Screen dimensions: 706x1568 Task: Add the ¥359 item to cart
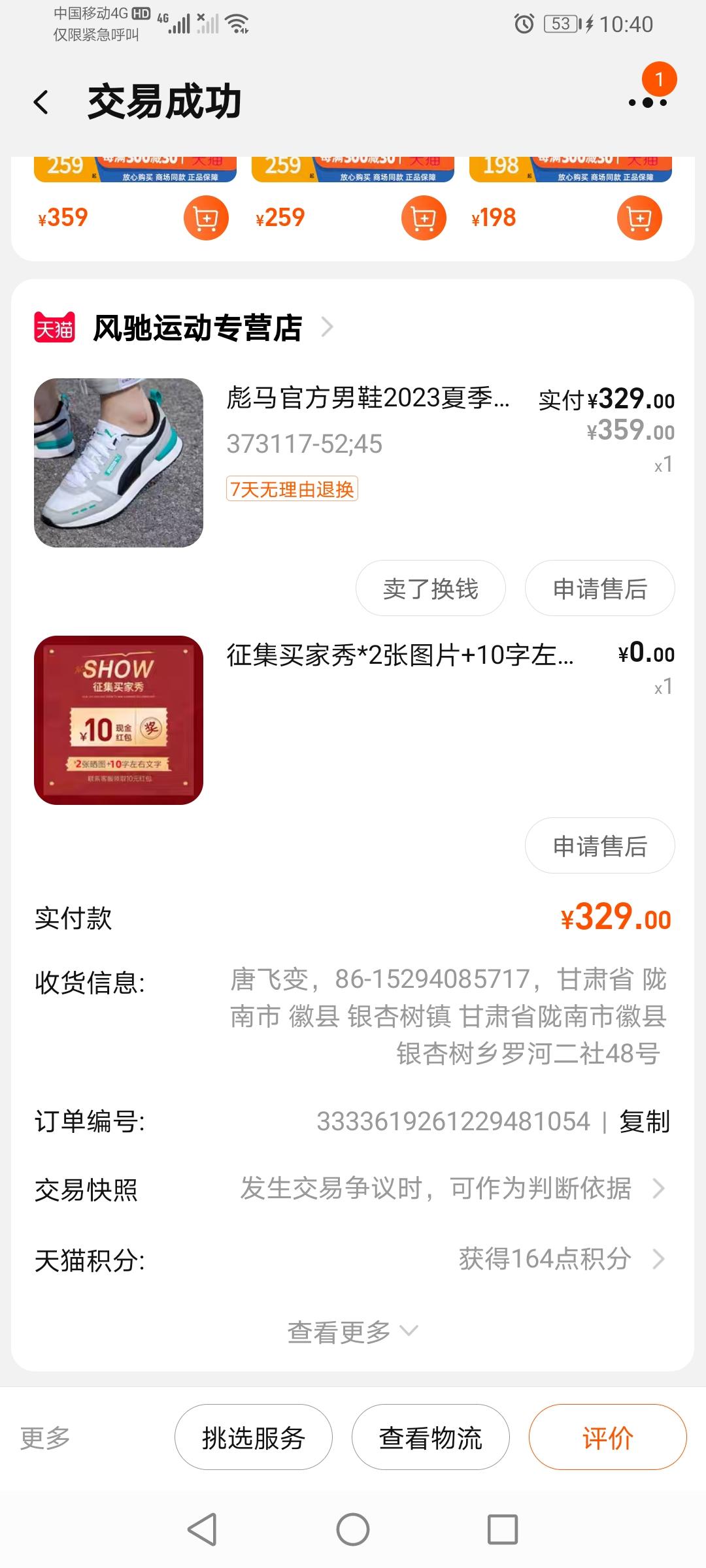coord(206,218)
